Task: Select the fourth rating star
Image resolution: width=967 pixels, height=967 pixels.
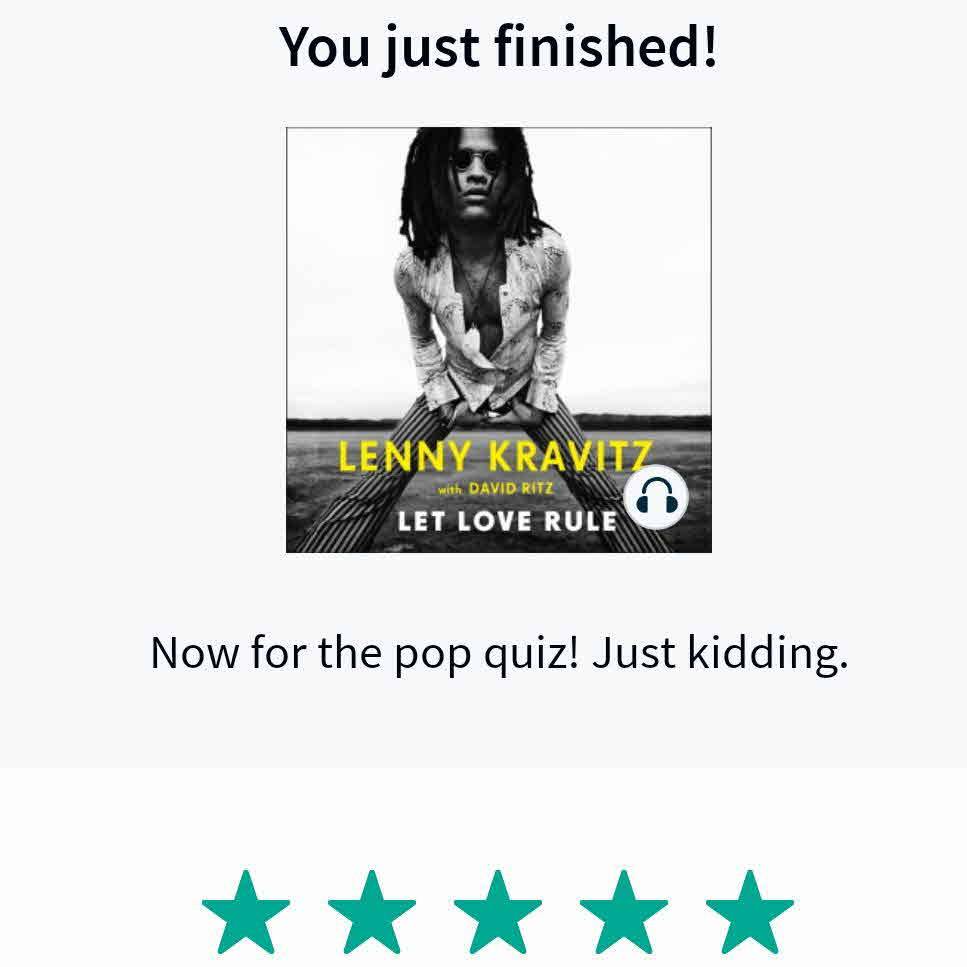Action: pyautogui.click(x=624, y=912)
